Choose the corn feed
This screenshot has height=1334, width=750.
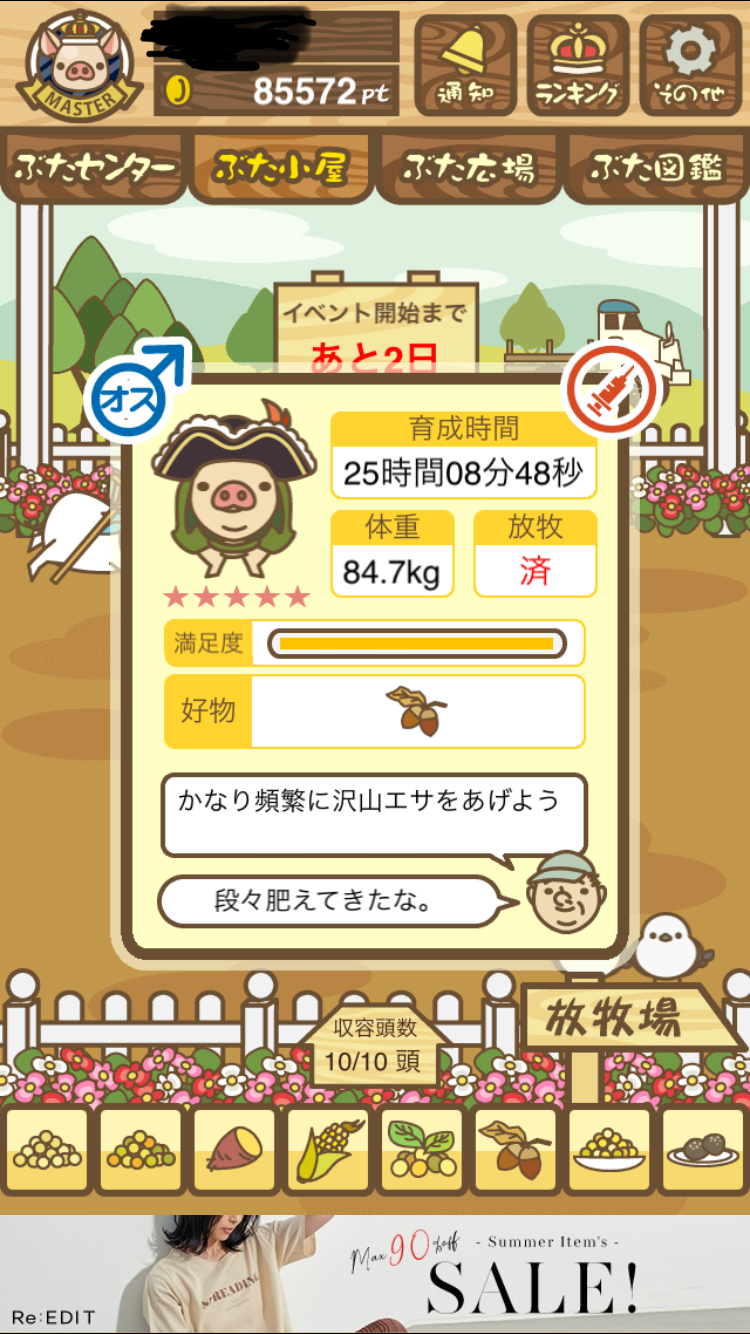327,1151
